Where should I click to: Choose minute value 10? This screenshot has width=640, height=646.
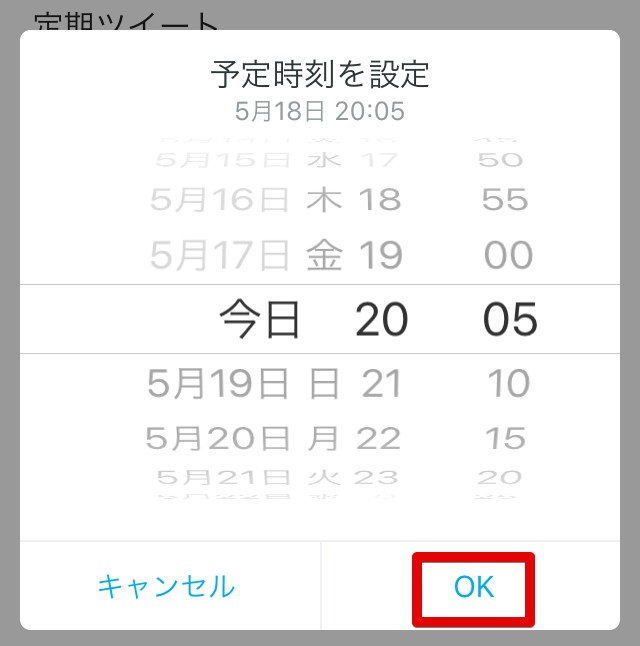tap(509, 384)
